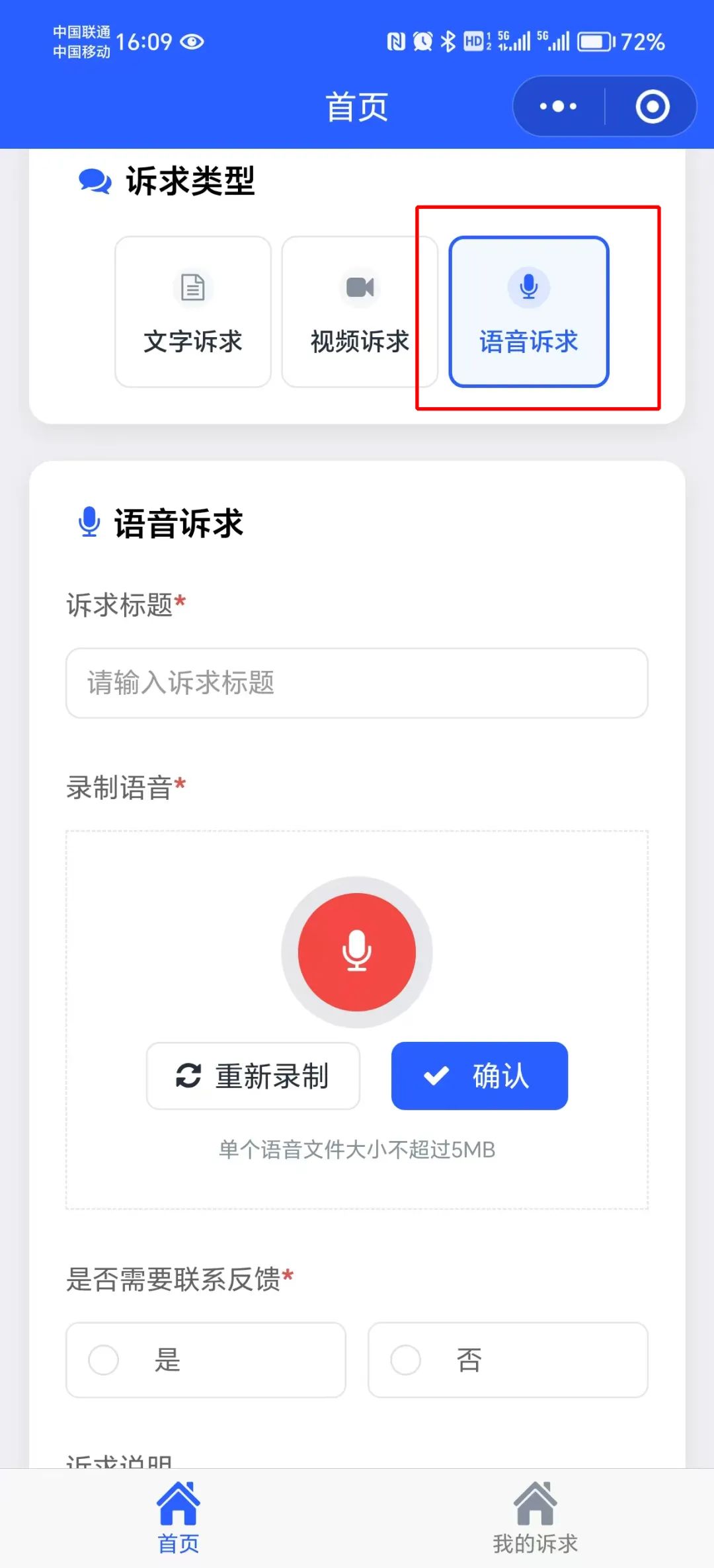This screenshot has width=714, height=1568.
Task: Tap the 请输入诉求标题 title field
Action: [x=357, y=683]
